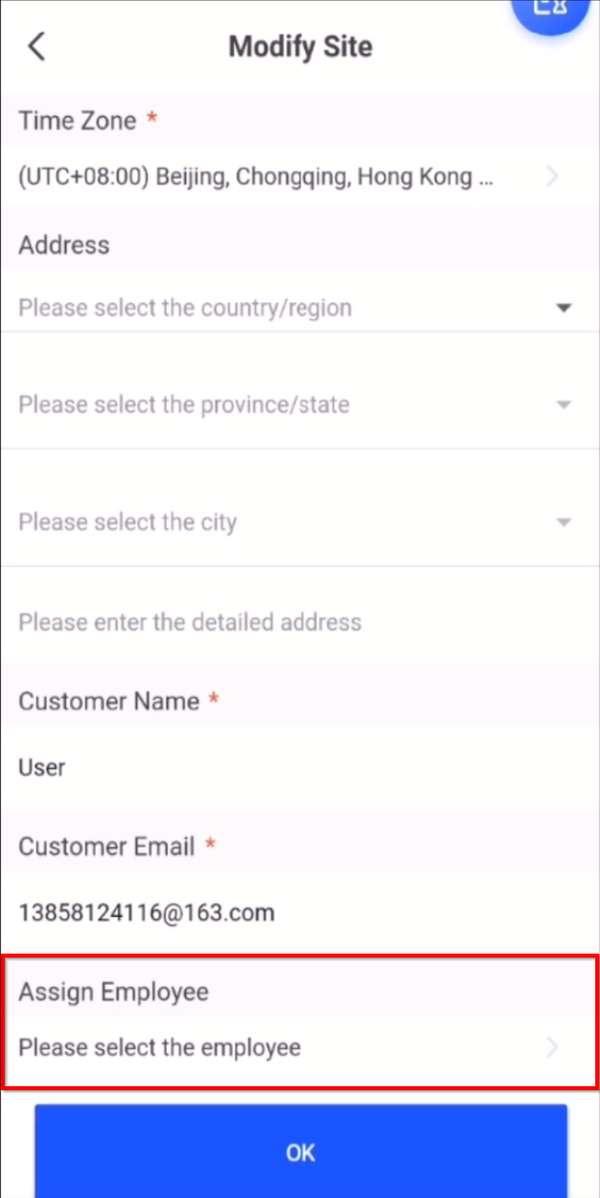Go back from Modify Site

[37, 47]
